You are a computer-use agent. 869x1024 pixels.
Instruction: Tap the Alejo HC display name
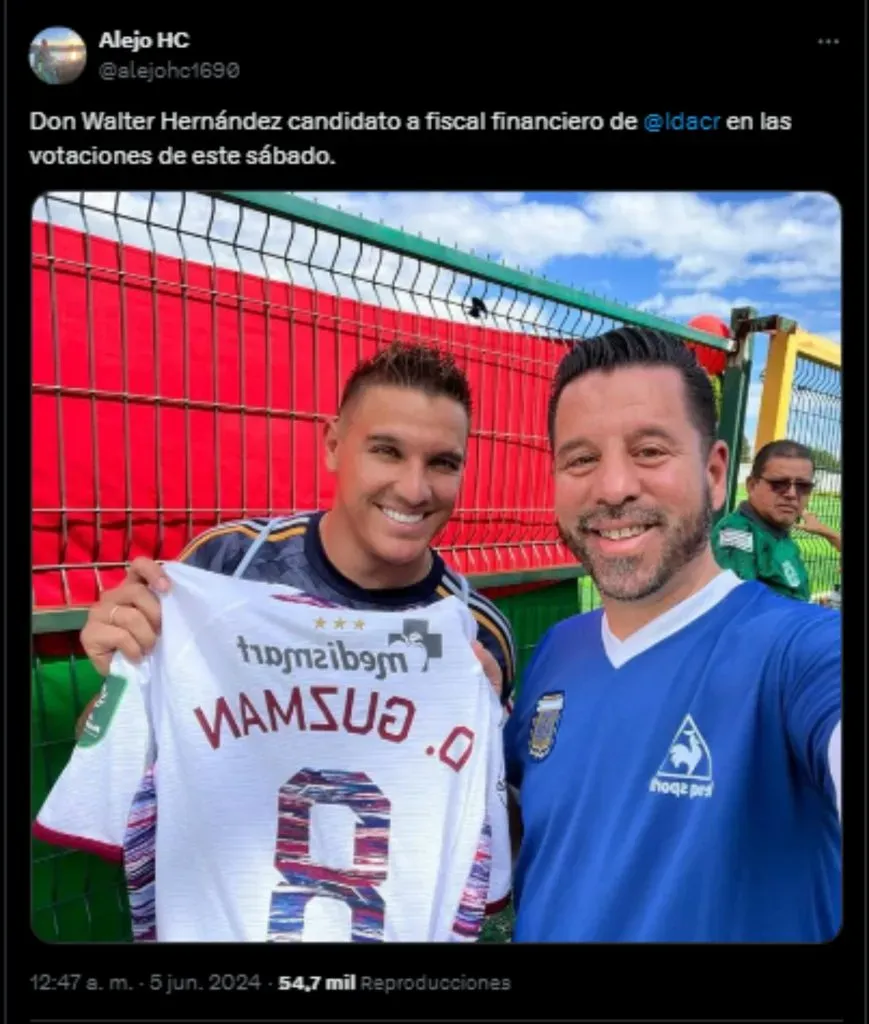point(144,41)
